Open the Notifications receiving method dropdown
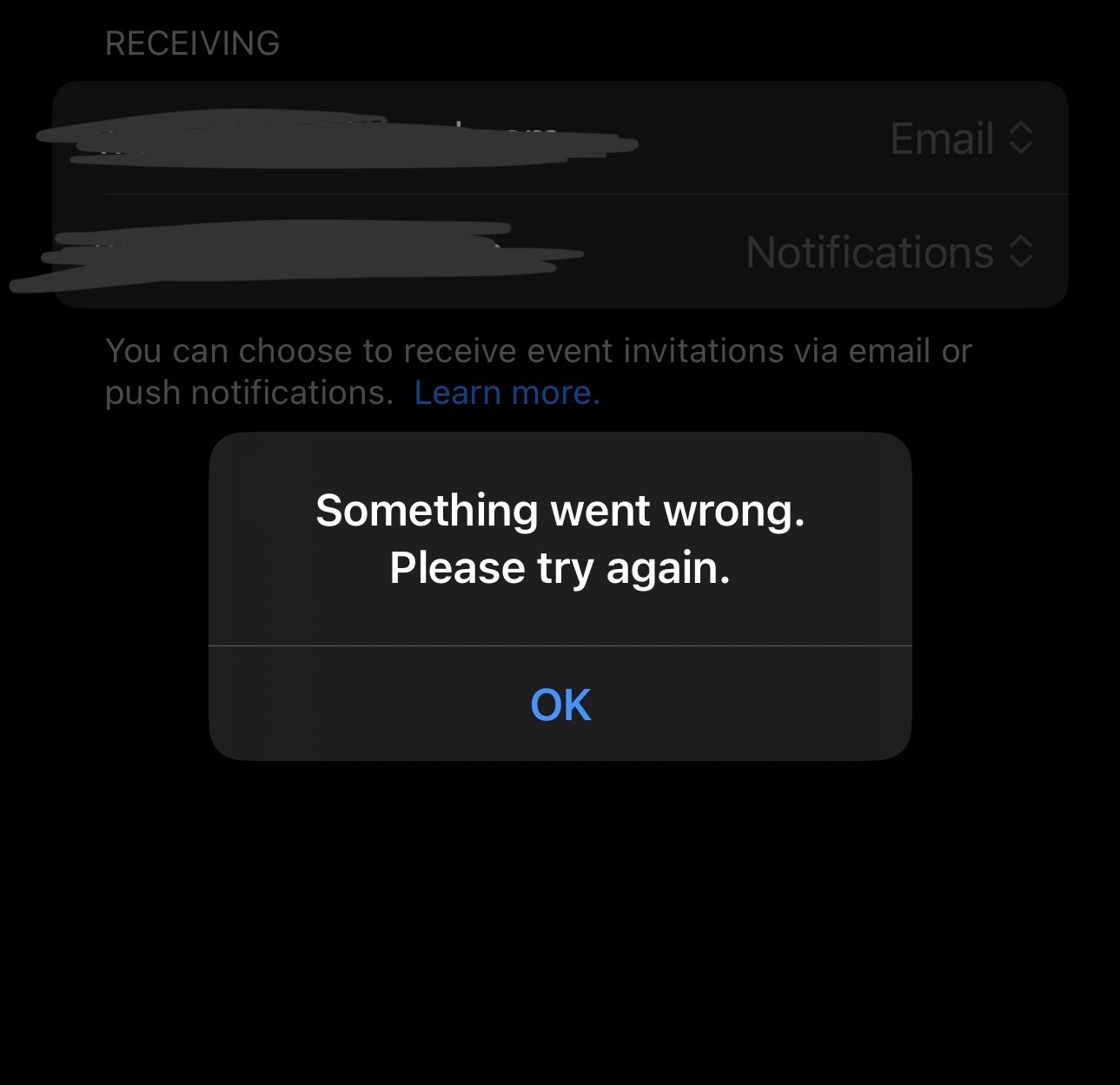 pos(889,252)
